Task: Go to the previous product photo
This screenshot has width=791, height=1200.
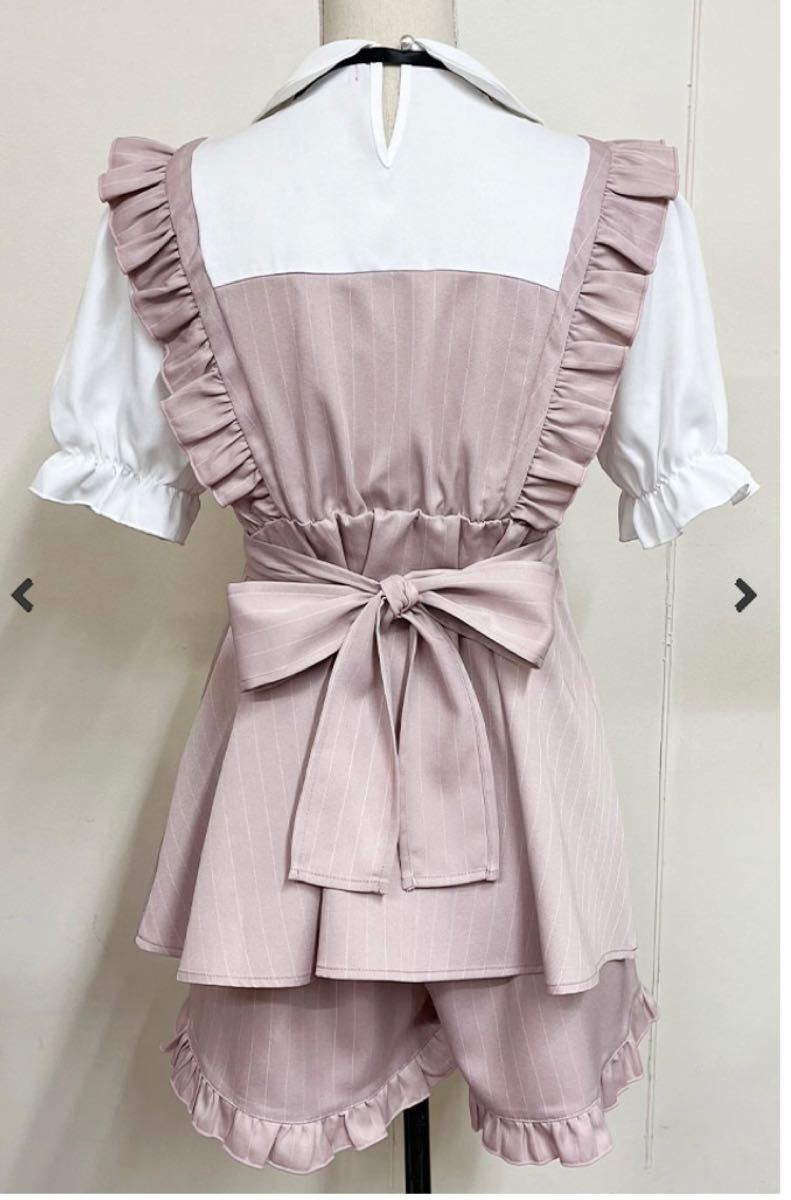Action: tap(22, 595)
